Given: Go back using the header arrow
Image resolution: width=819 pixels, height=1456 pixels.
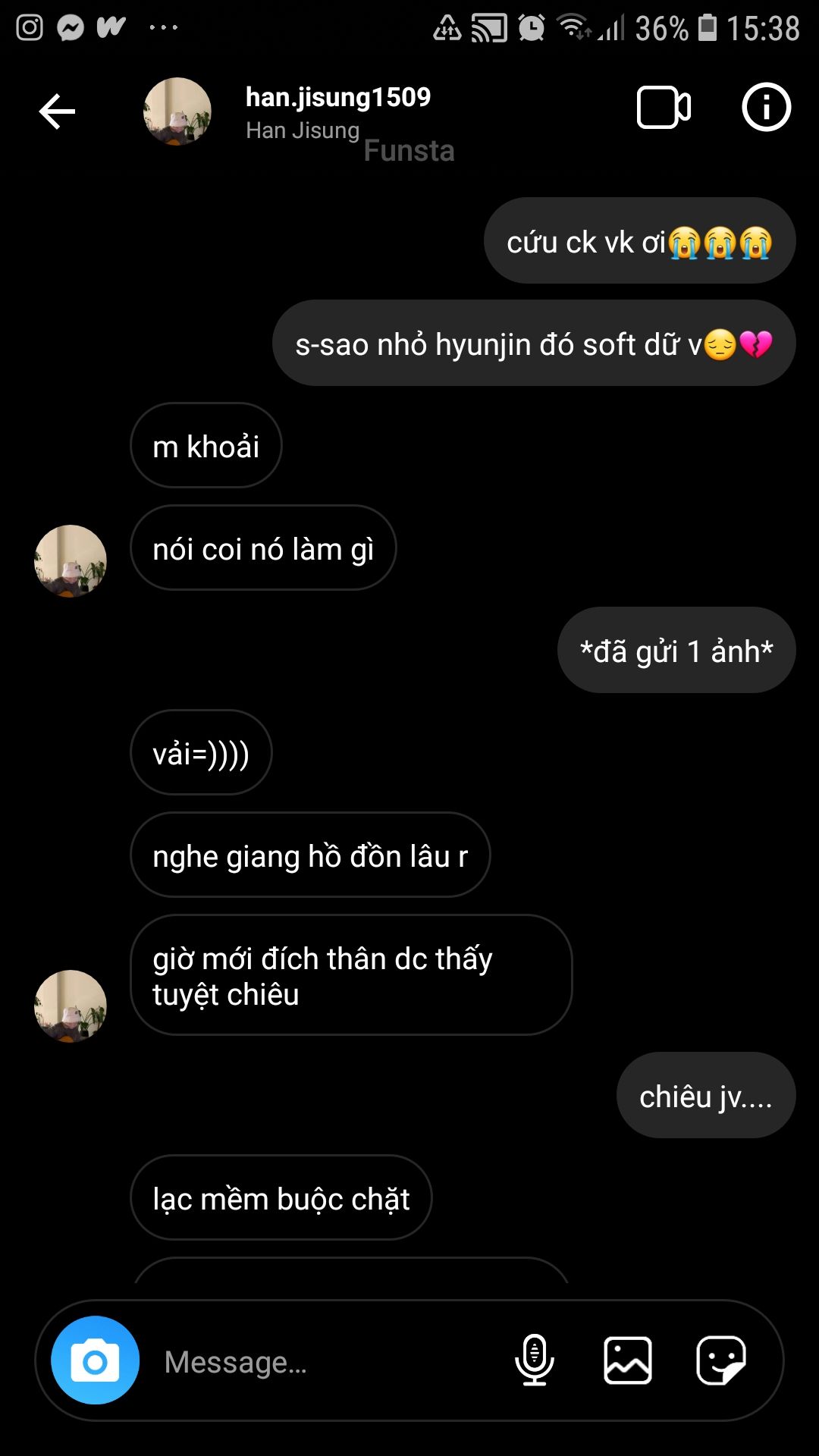Looking at the screenshot, I should 57,111.
